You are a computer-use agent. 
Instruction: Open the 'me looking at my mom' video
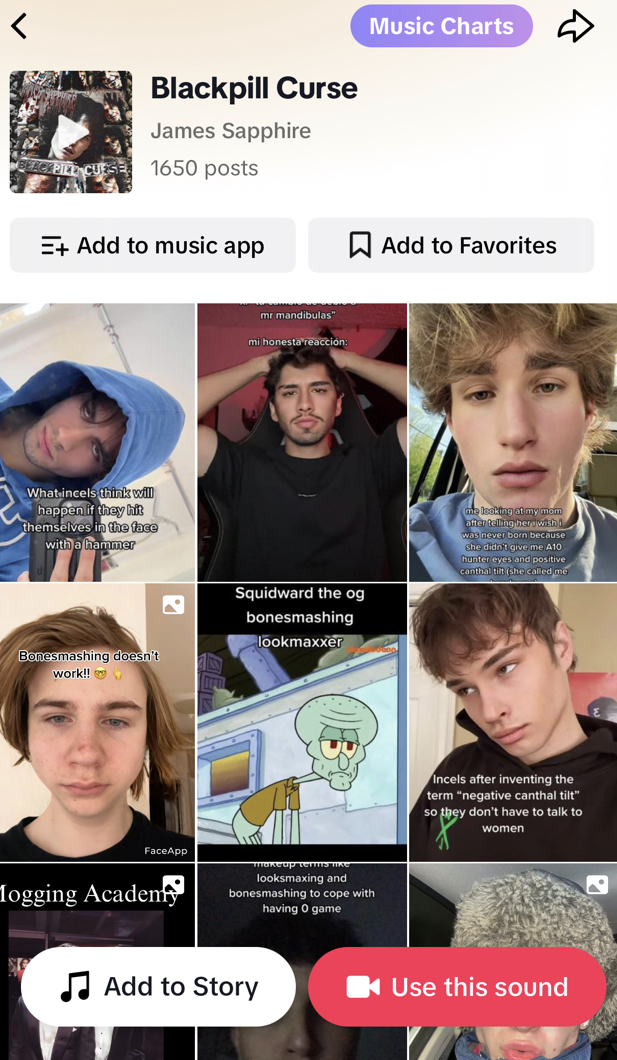click(512, 442)
